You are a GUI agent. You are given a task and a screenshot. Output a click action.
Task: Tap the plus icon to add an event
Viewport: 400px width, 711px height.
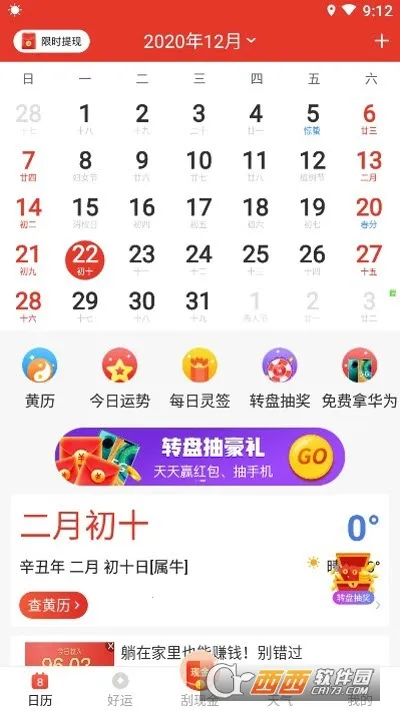(x=381, y=41)
